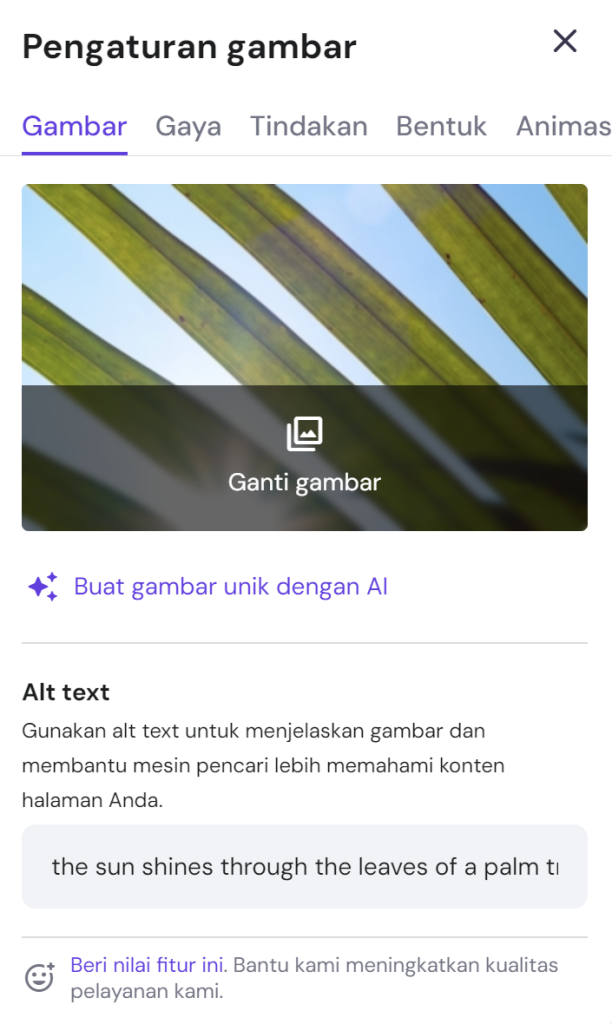Close the Pengaturan gambar panel
This screenshot has height=1024, width=612.
pos(565,41)
